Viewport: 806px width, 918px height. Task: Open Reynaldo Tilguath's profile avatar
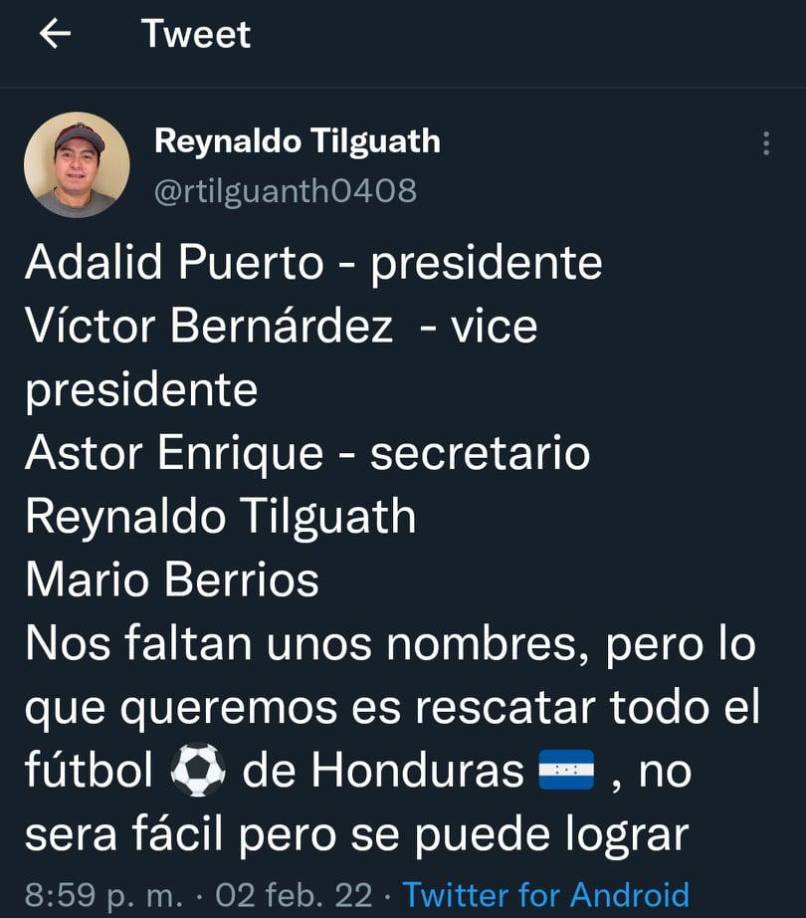click(77, 163)
